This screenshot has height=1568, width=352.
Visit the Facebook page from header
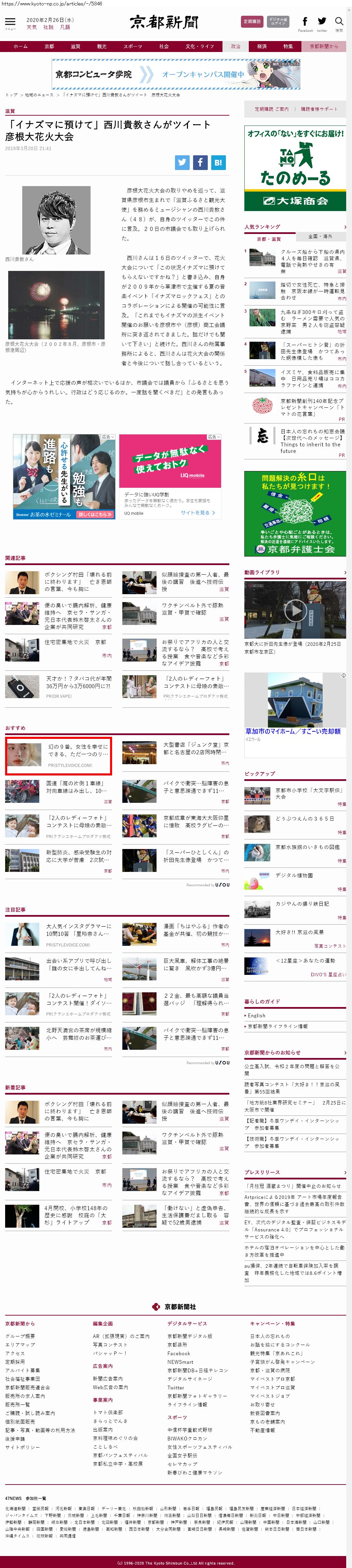point(304,23)
